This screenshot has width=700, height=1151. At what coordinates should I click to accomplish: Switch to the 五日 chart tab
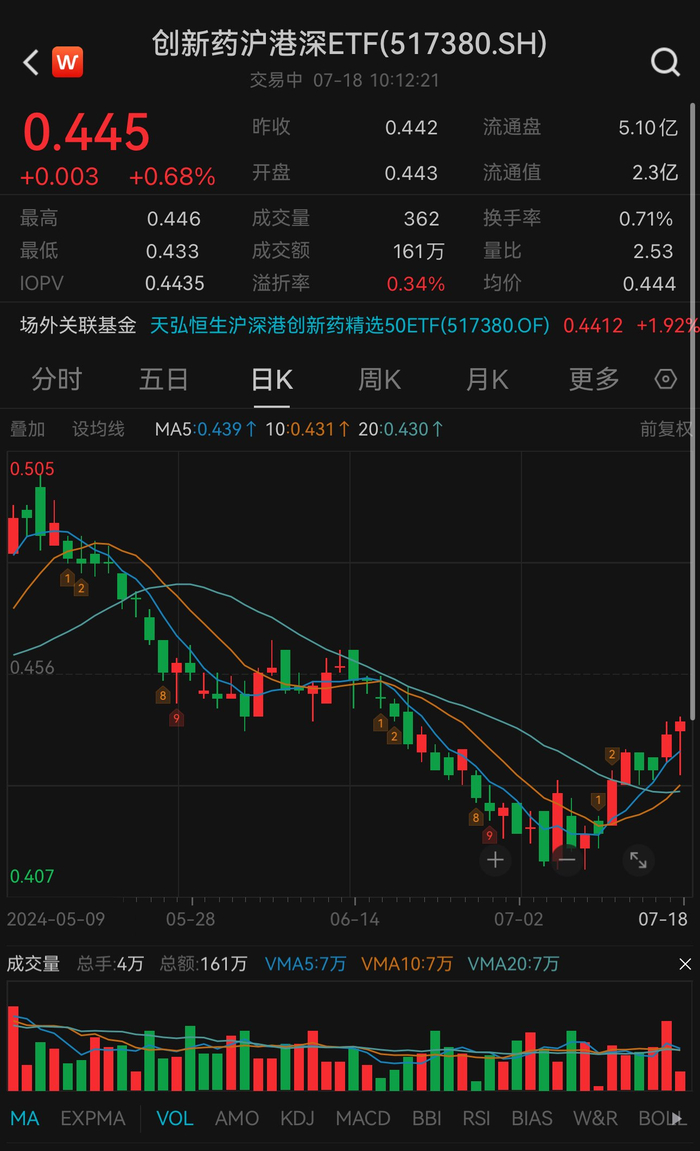(x=164, y=380)
